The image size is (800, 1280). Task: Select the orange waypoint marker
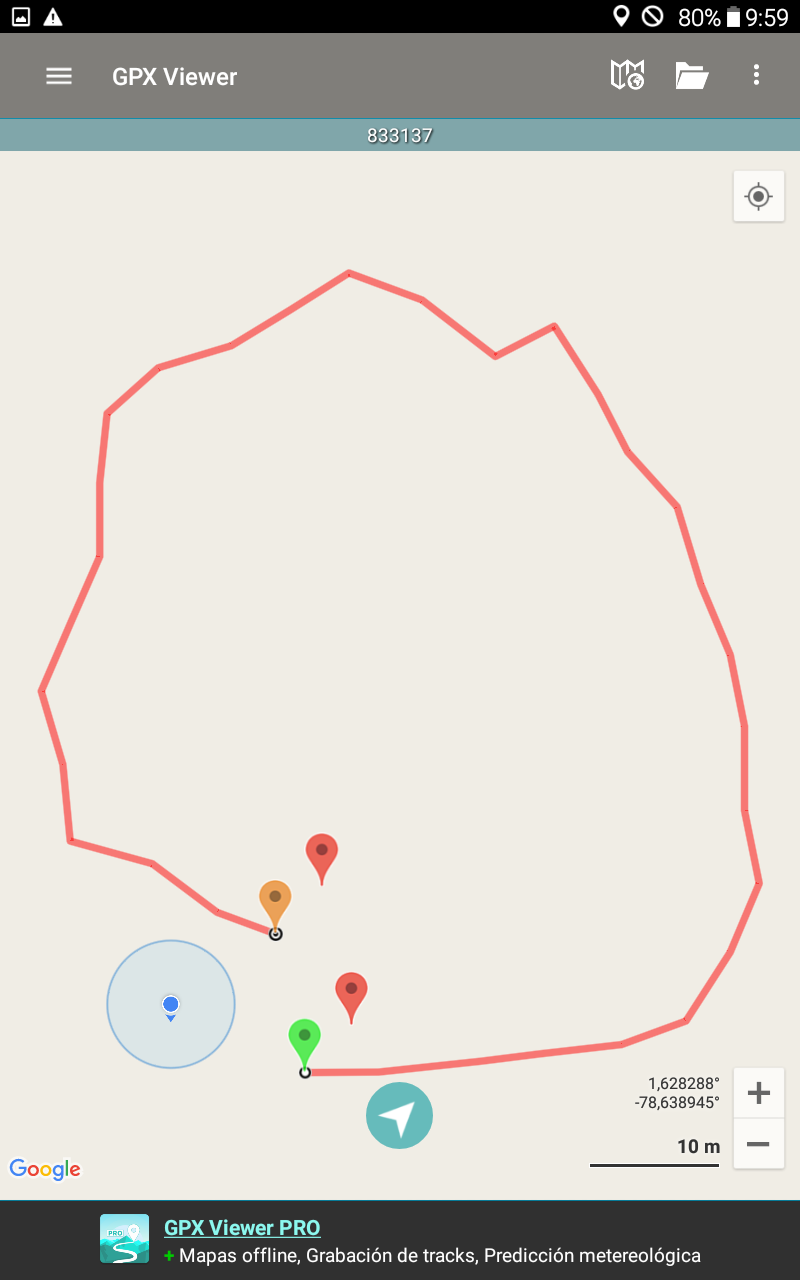275,901
